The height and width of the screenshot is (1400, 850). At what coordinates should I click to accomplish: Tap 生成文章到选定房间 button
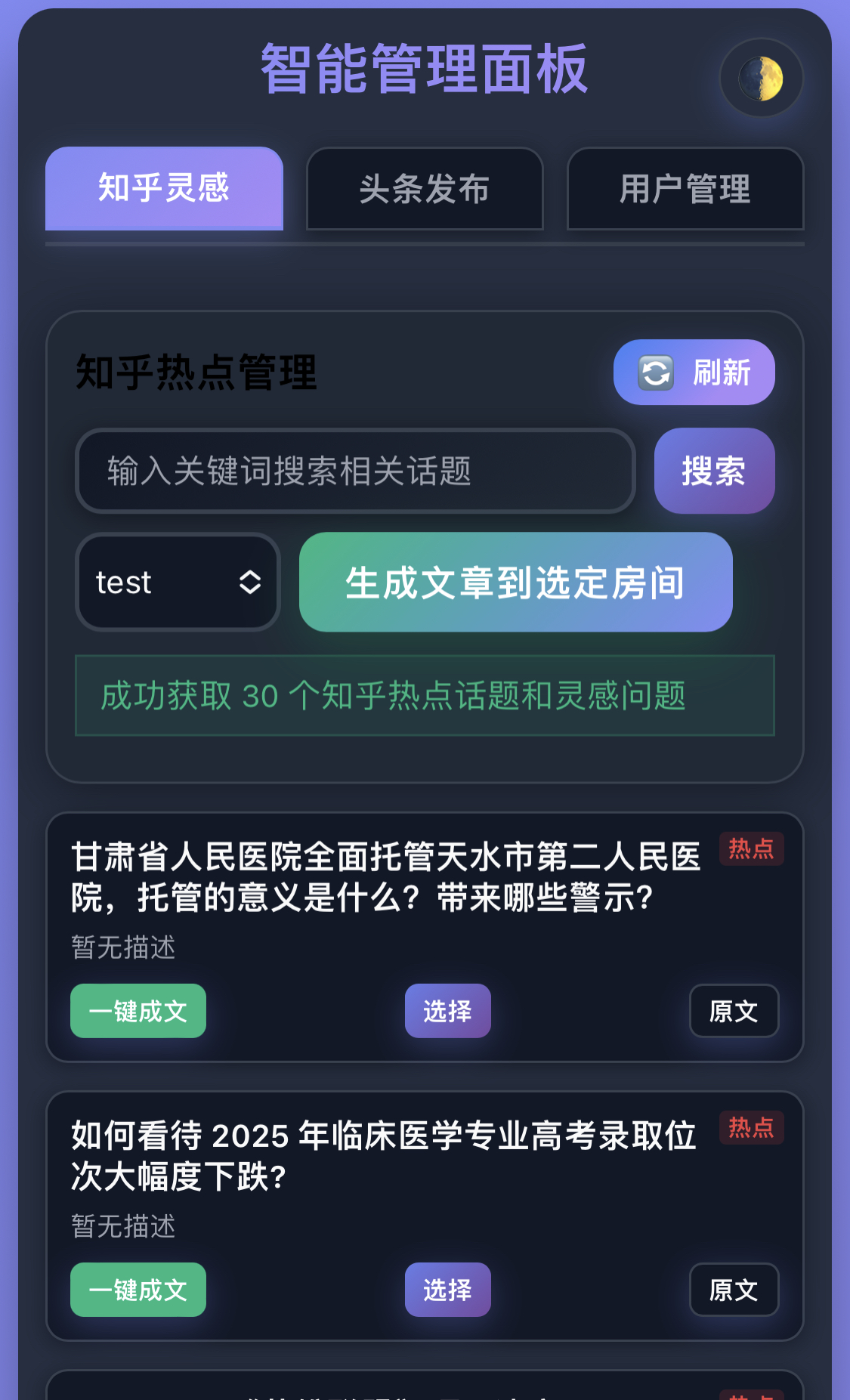(515, 583)
